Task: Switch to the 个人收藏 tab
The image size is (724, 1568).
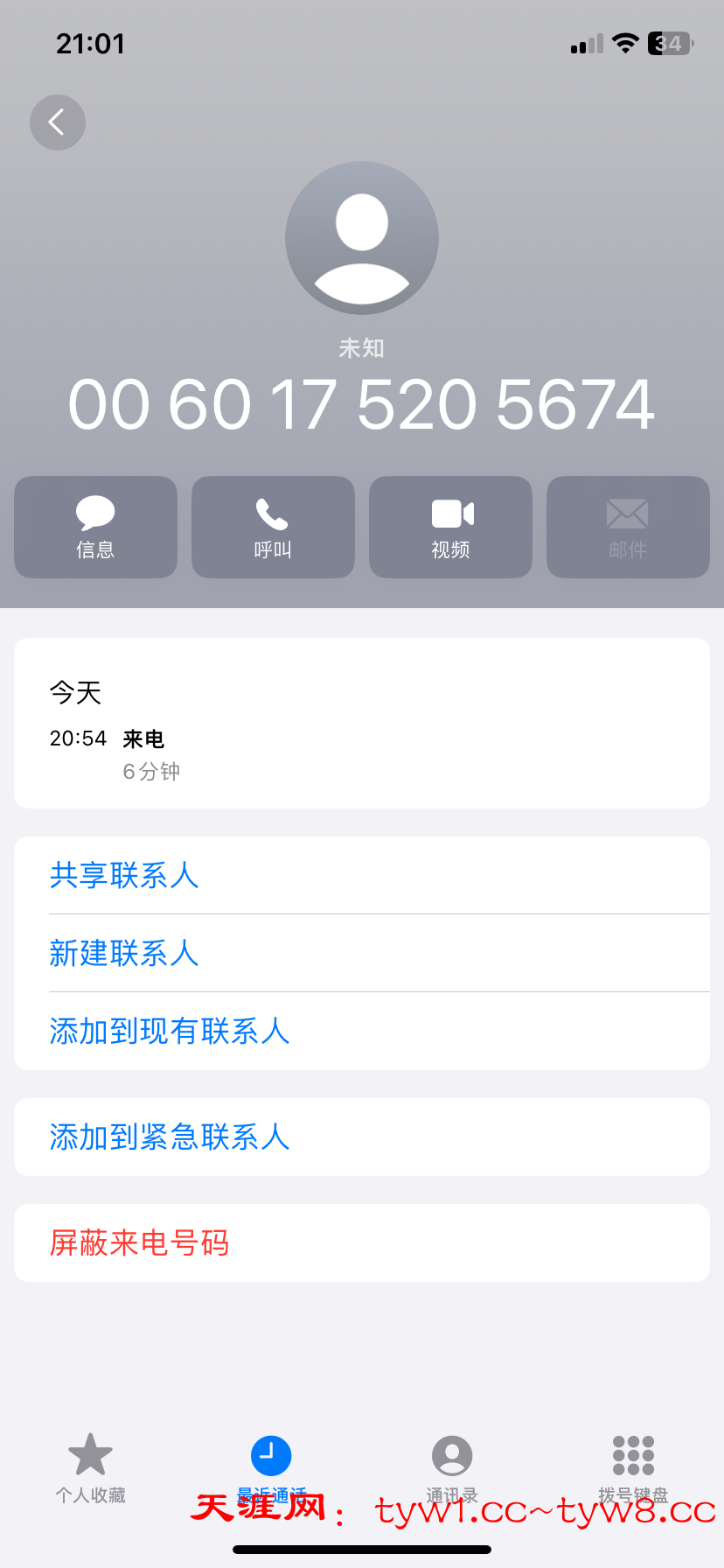Action: (x=91, y=1468)
